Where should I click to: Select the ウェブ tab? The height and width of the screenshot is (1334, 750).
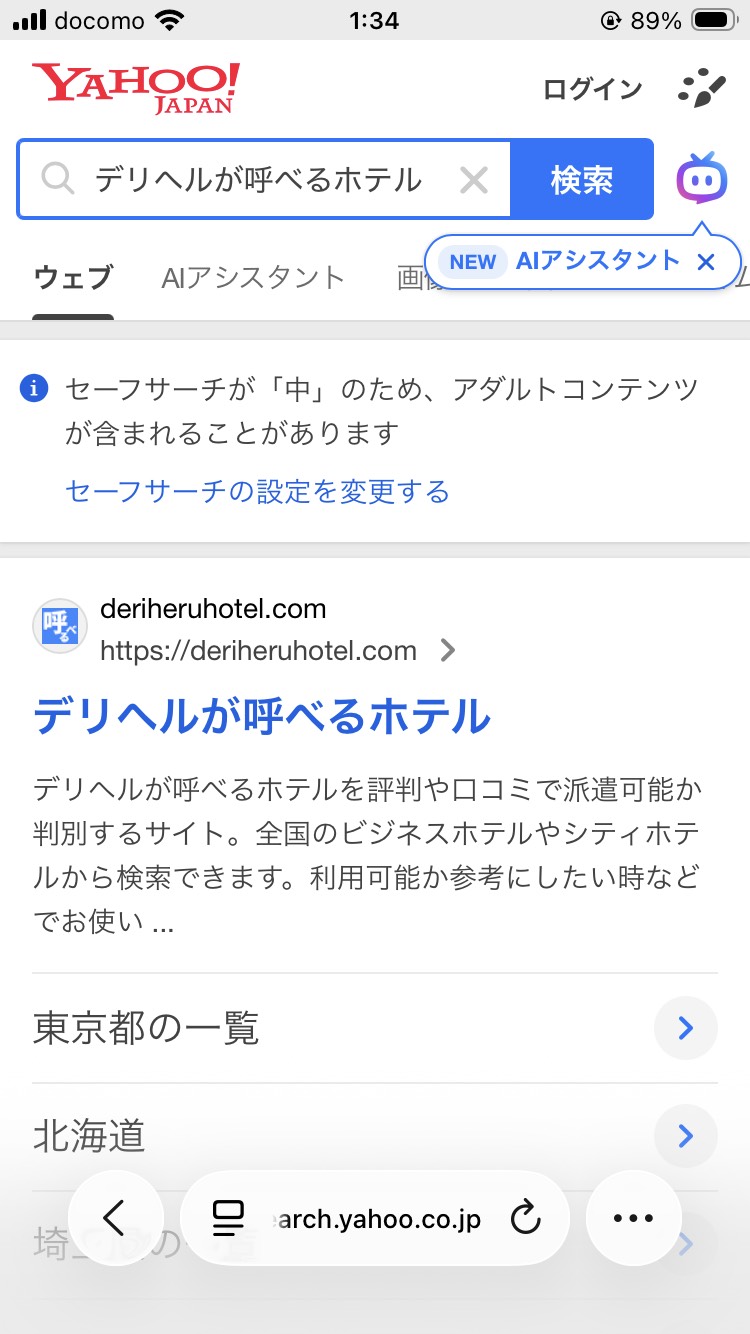pyautogui.click(x=73, y=278)
